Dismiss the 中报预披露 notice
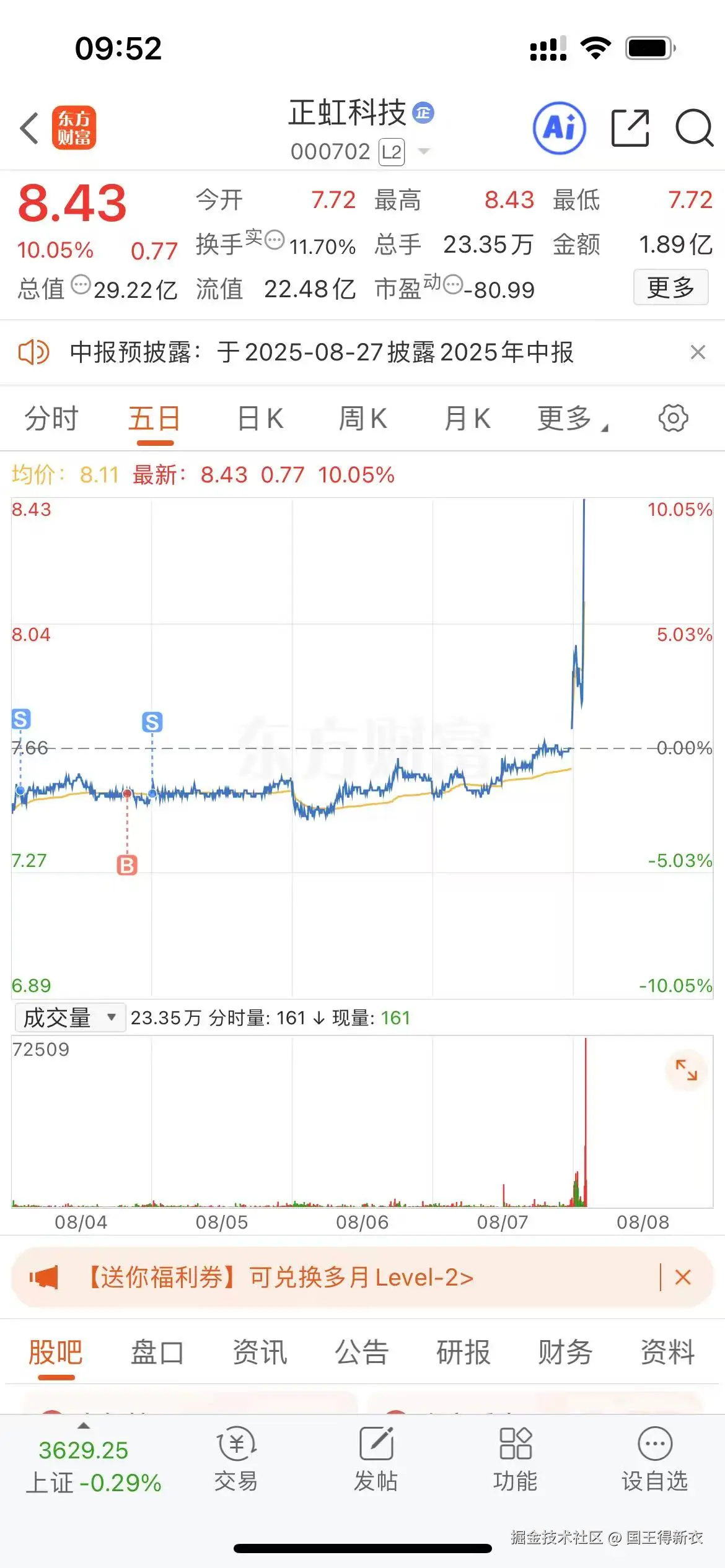This screenshot has width=725, height=1568. [x=698, y=352]
